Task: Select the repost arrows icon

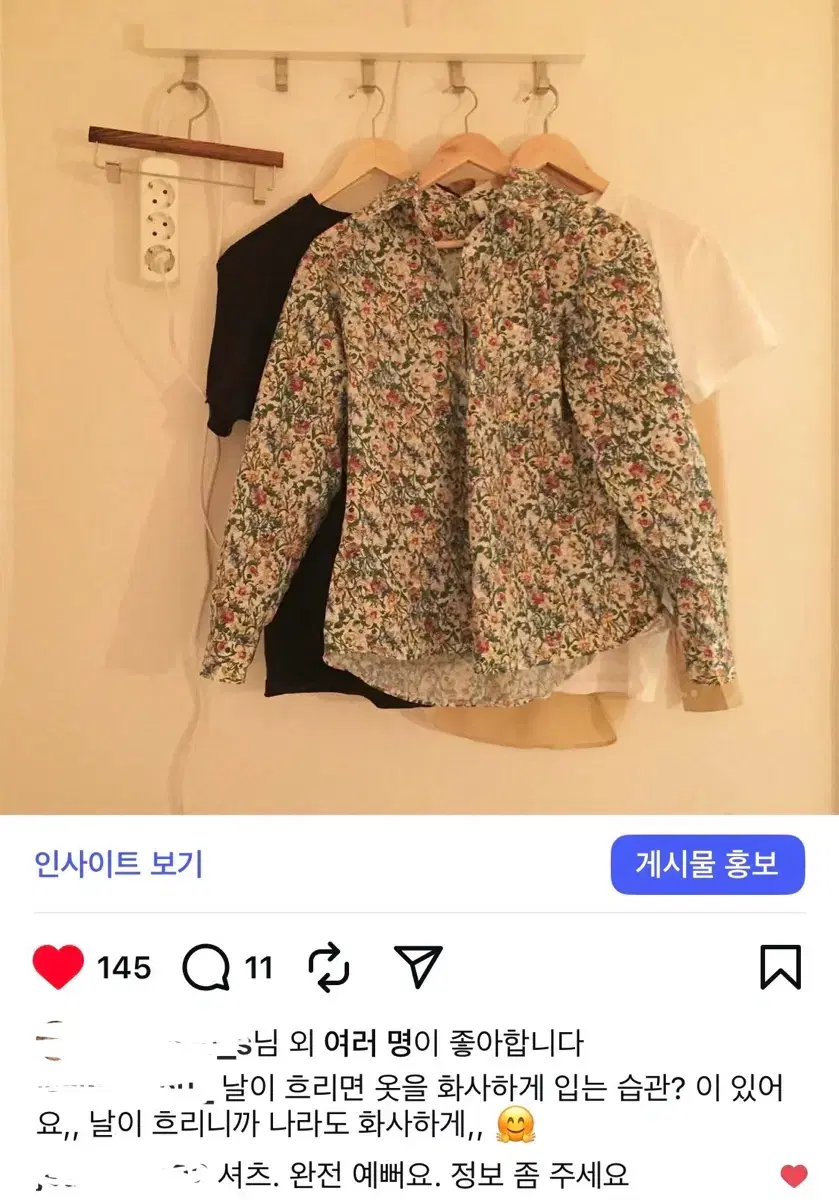Action: tap(330, 962)
